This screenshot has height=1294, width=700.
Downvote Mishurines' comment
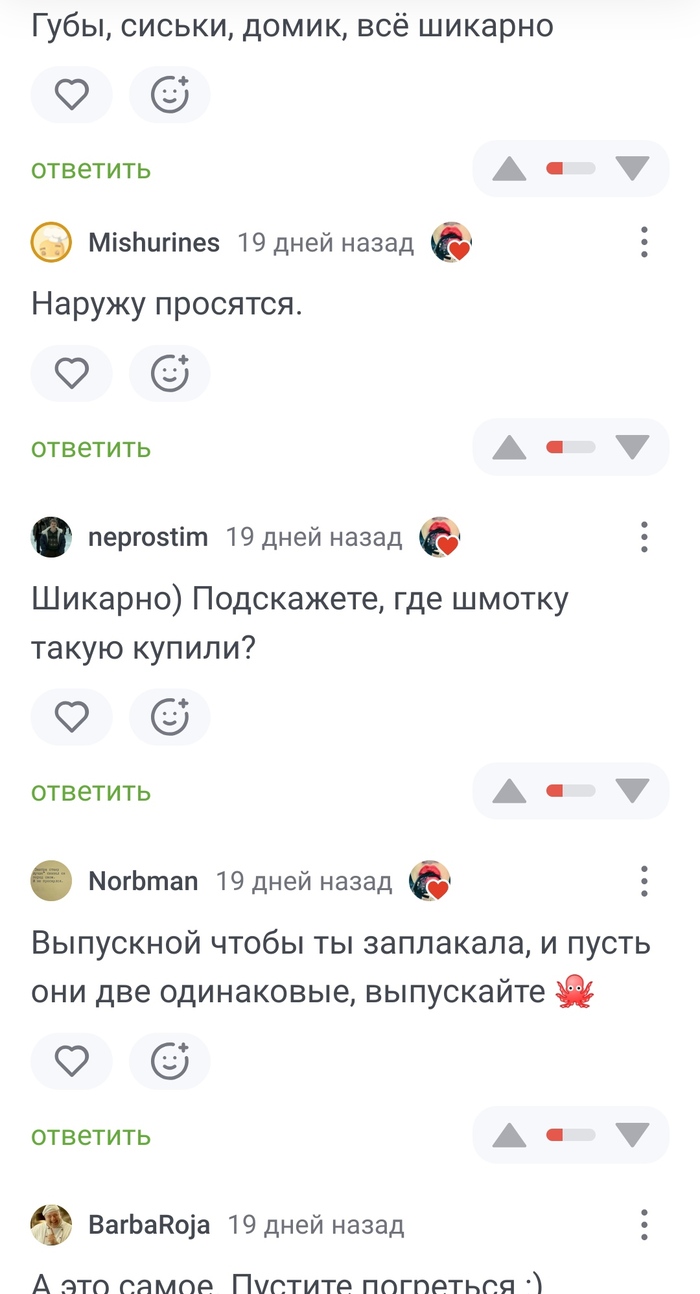coord(632,447)
